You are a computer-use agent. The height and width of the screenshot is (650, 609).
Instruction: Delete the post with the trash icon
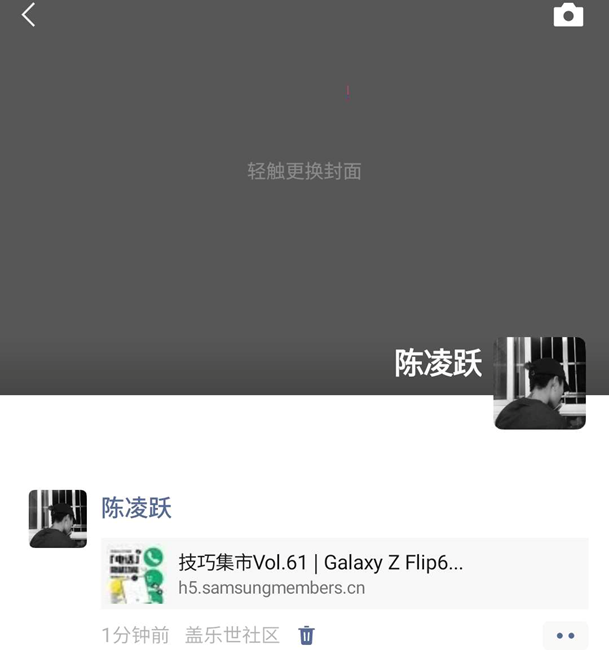coord(307,635)
